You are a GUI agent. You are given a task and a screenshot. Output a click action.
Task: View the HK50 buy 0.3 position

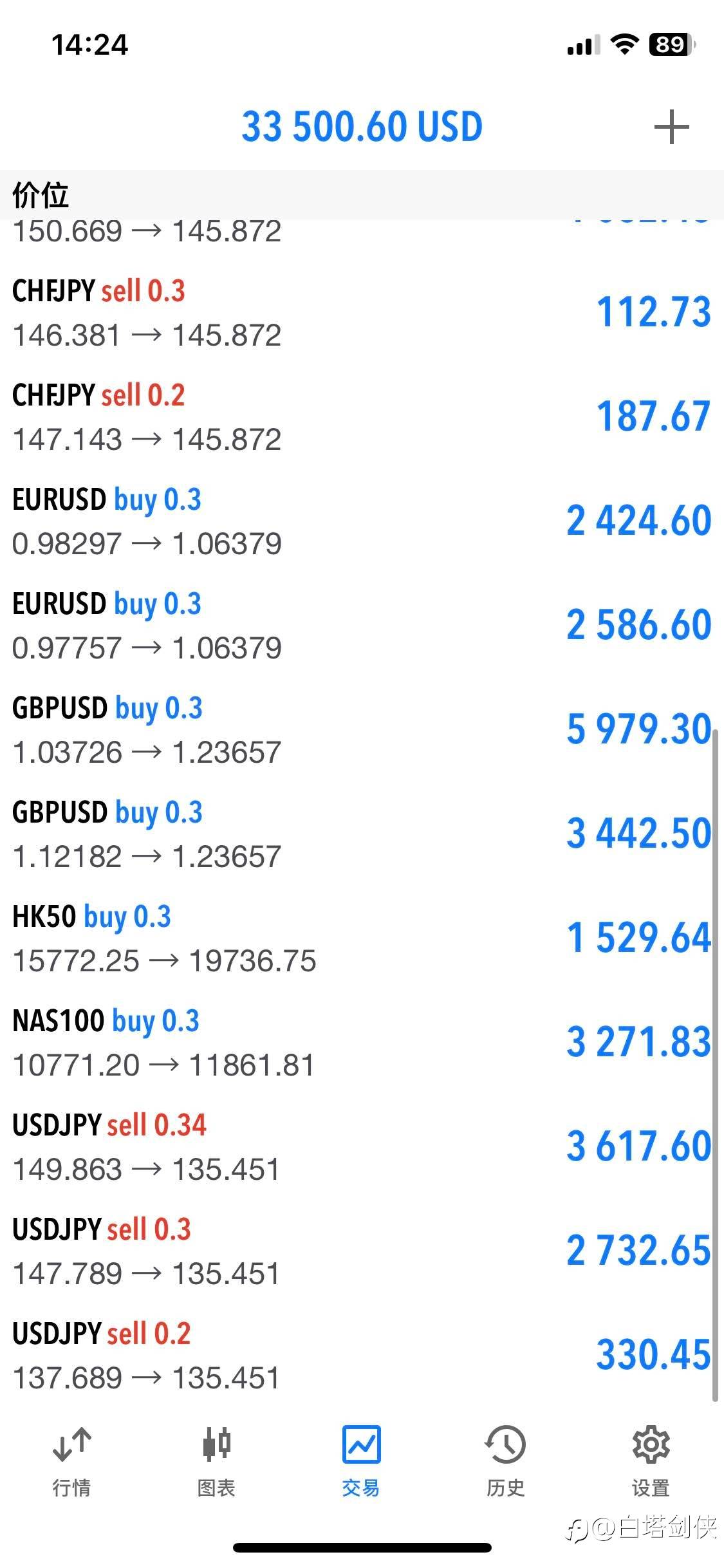pos(362,938)
